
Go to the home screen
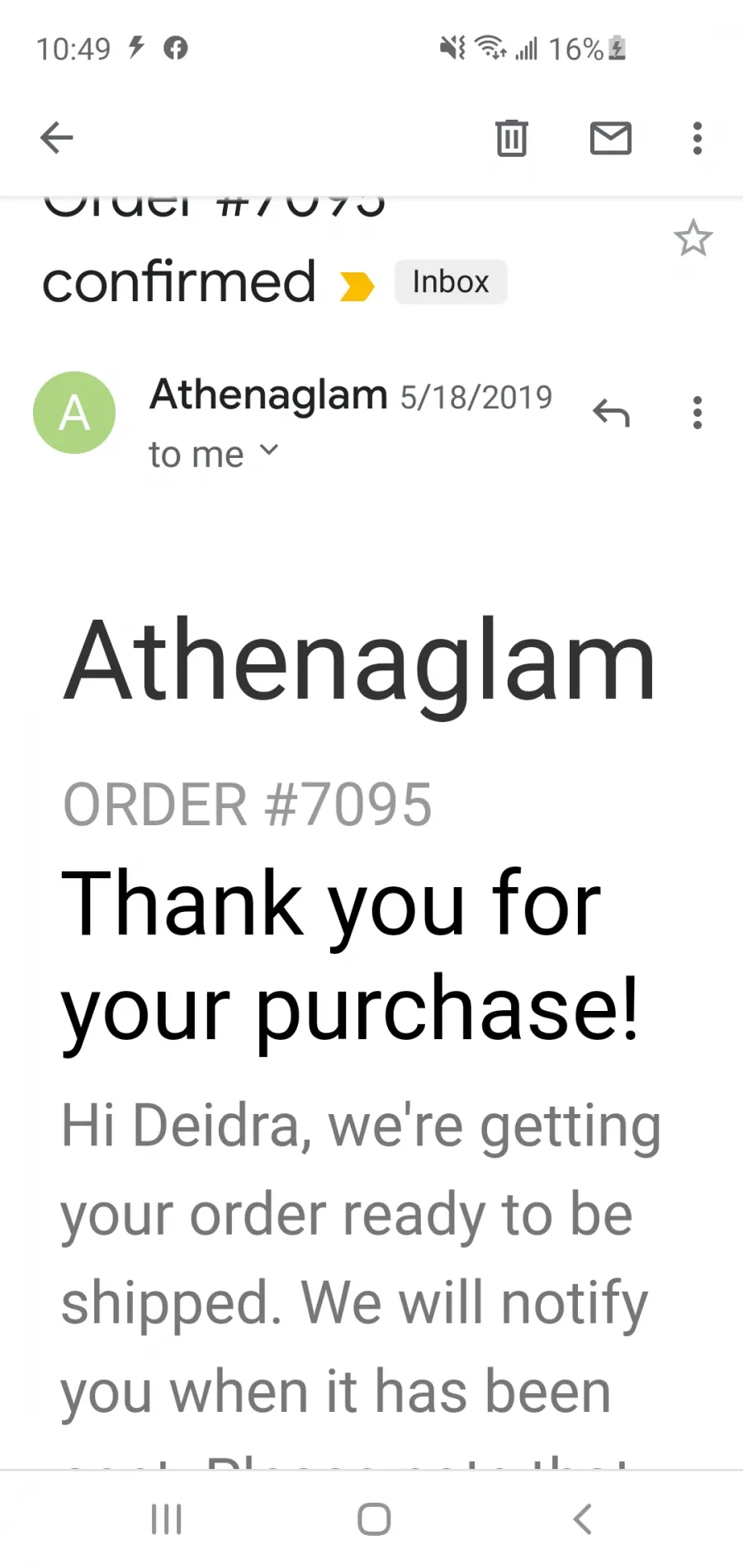[x=374, y=1519]
